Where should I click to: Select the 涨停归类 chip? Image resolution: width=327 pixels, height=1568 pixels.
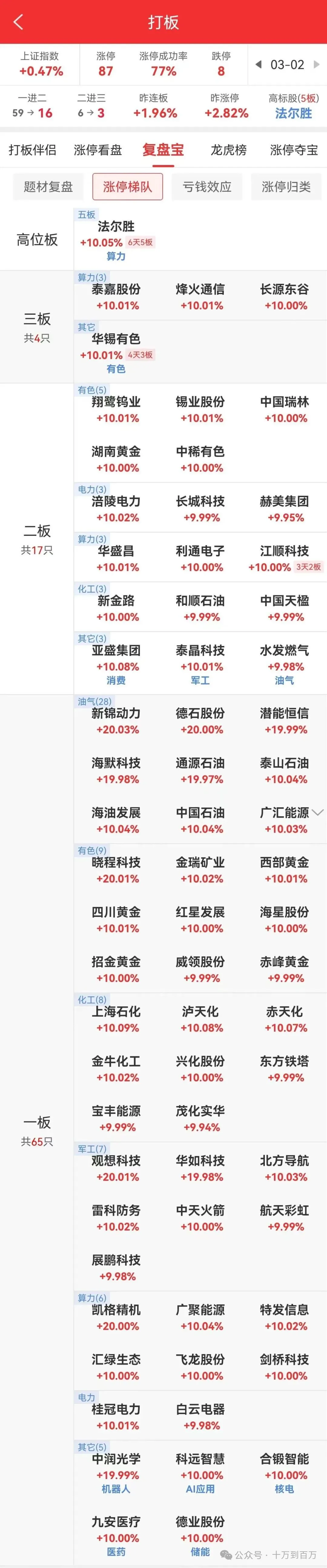click(x=286, y=187)
